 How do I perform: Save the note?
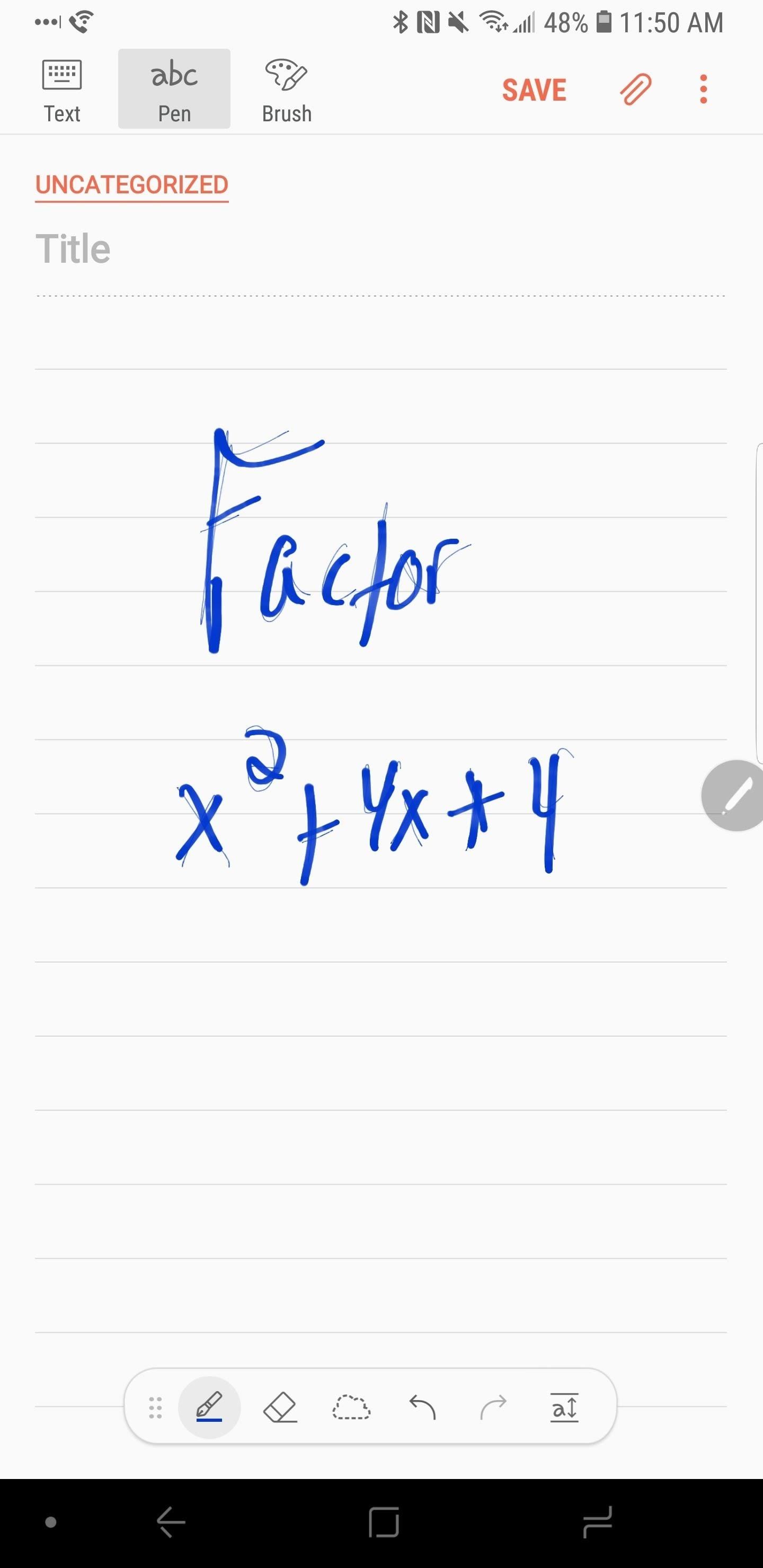click(534, 90)
